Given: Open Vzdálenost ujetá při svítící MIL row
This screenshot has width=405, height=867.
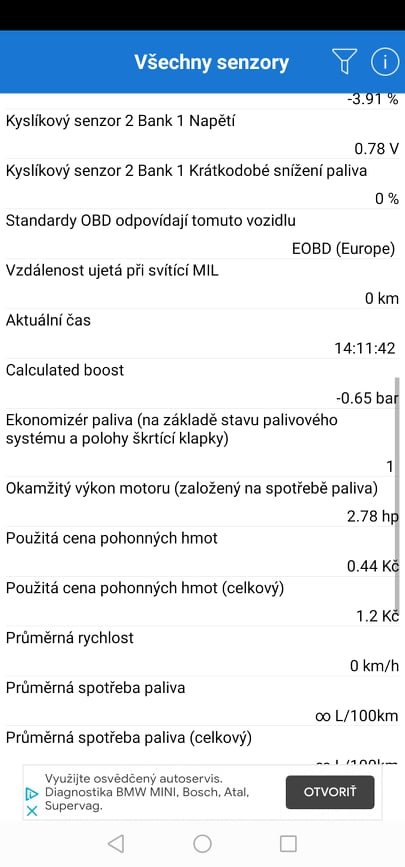Looking at the screenshot, I should [x=202, y=284].
